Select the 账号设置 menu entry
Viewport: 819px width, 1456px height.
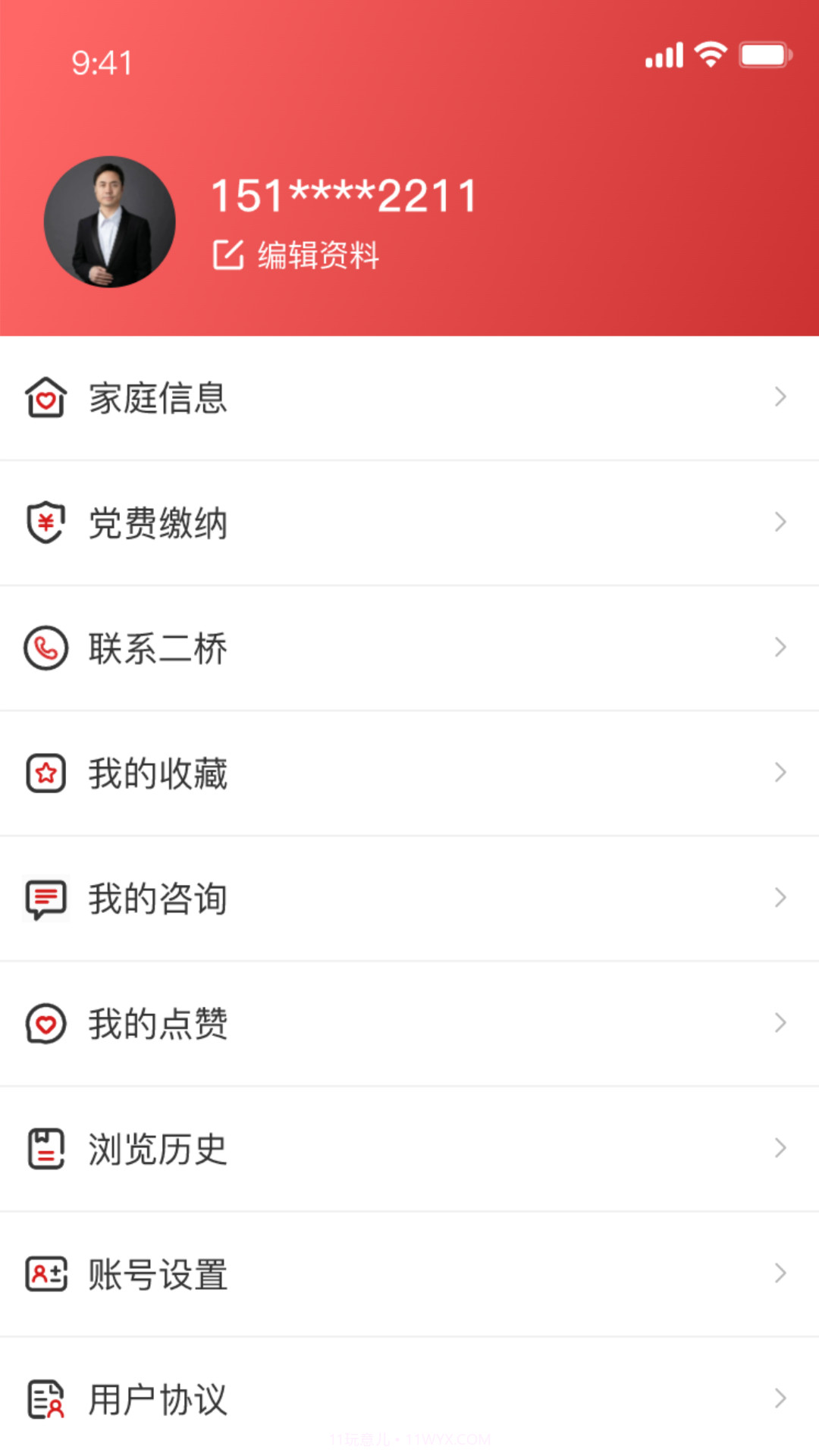[x=157, y=1273]
